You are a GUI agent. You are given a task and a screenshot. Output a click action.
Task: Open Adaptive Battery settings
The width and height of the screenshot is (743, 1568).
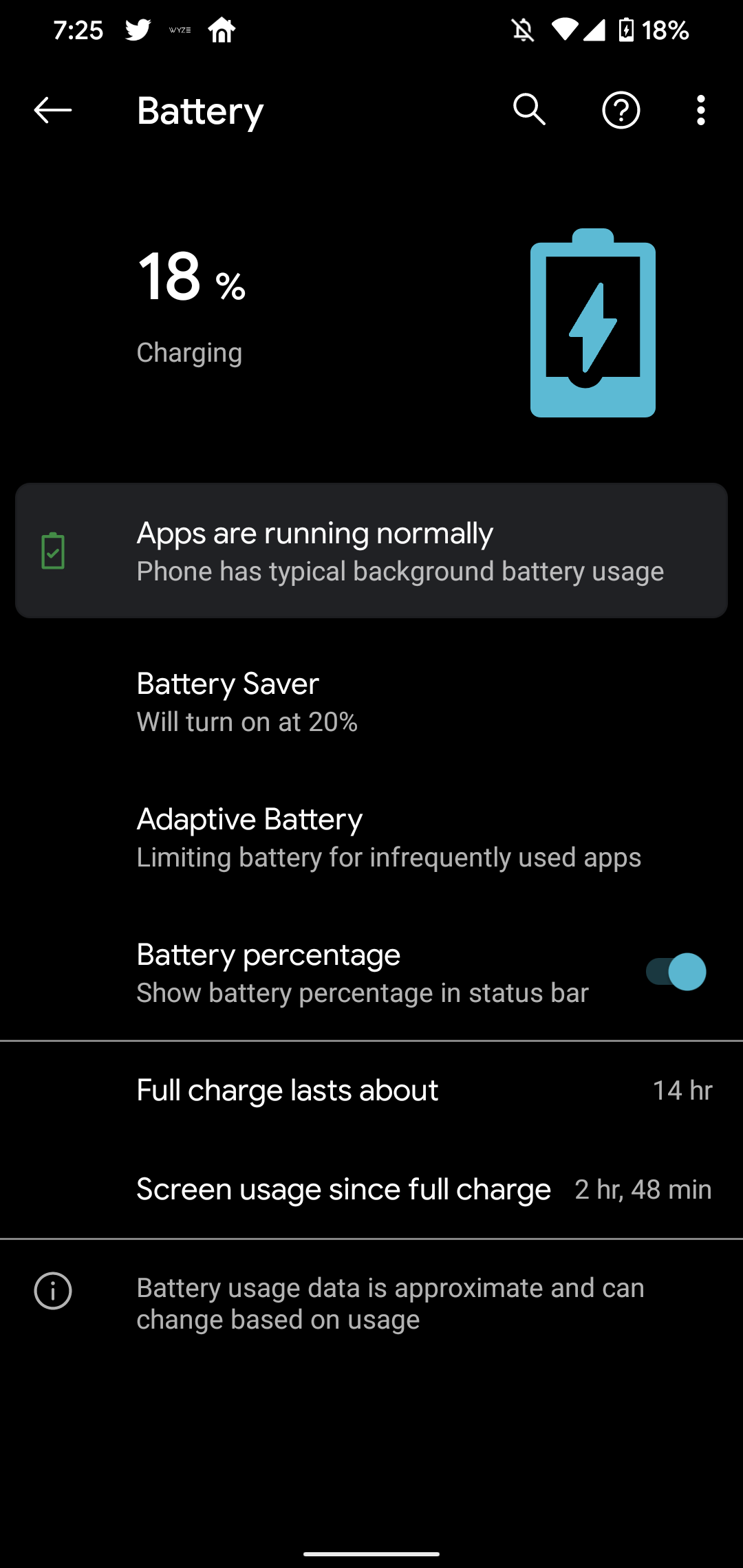click(371, 838)
